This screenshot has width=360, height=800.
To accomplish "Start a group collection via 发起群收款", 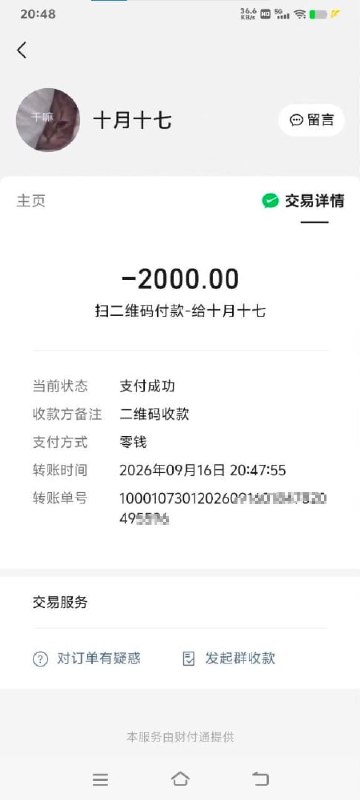I will point(229,659).
